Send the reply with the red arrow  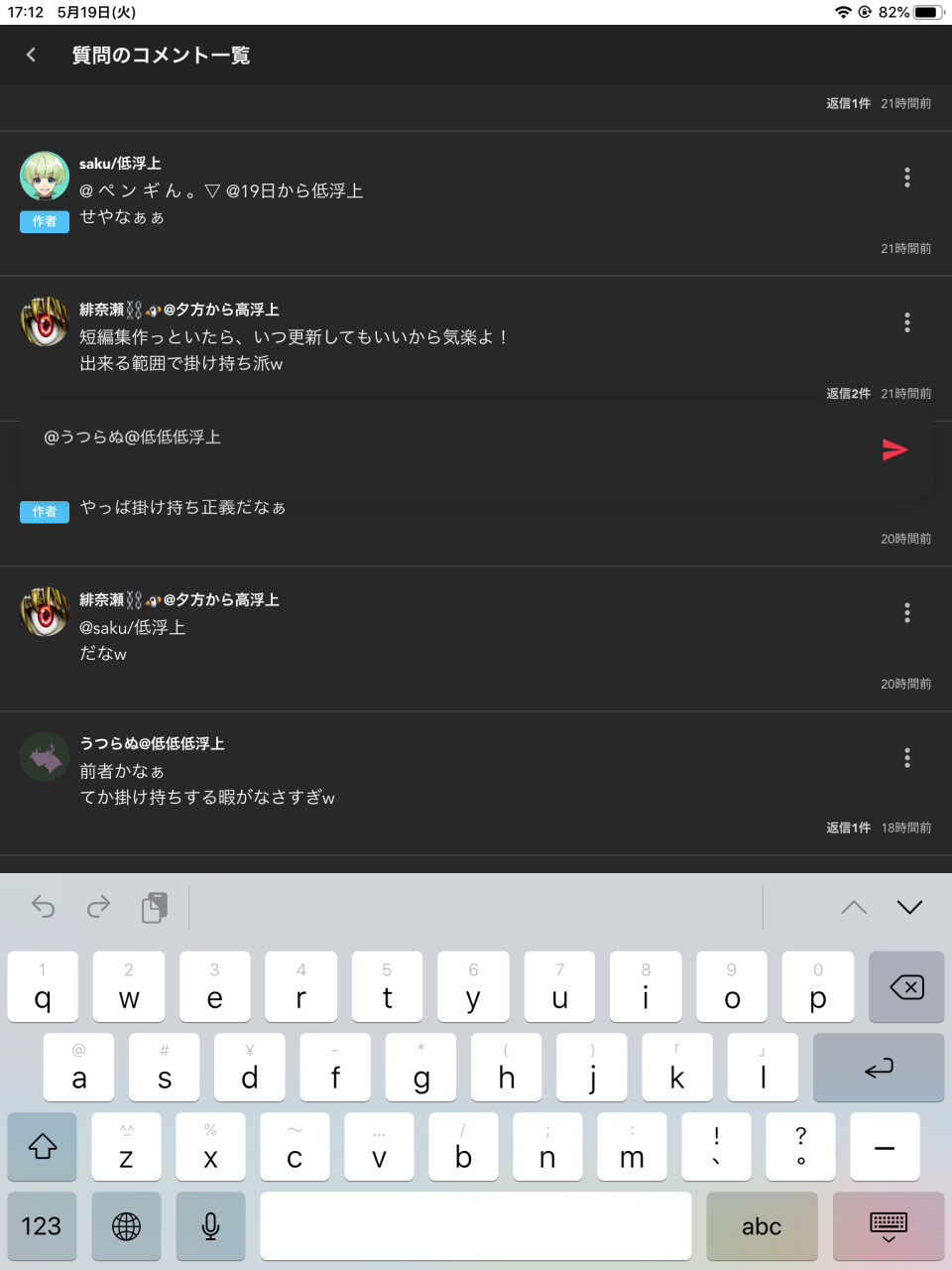click(x=894, y=449)
